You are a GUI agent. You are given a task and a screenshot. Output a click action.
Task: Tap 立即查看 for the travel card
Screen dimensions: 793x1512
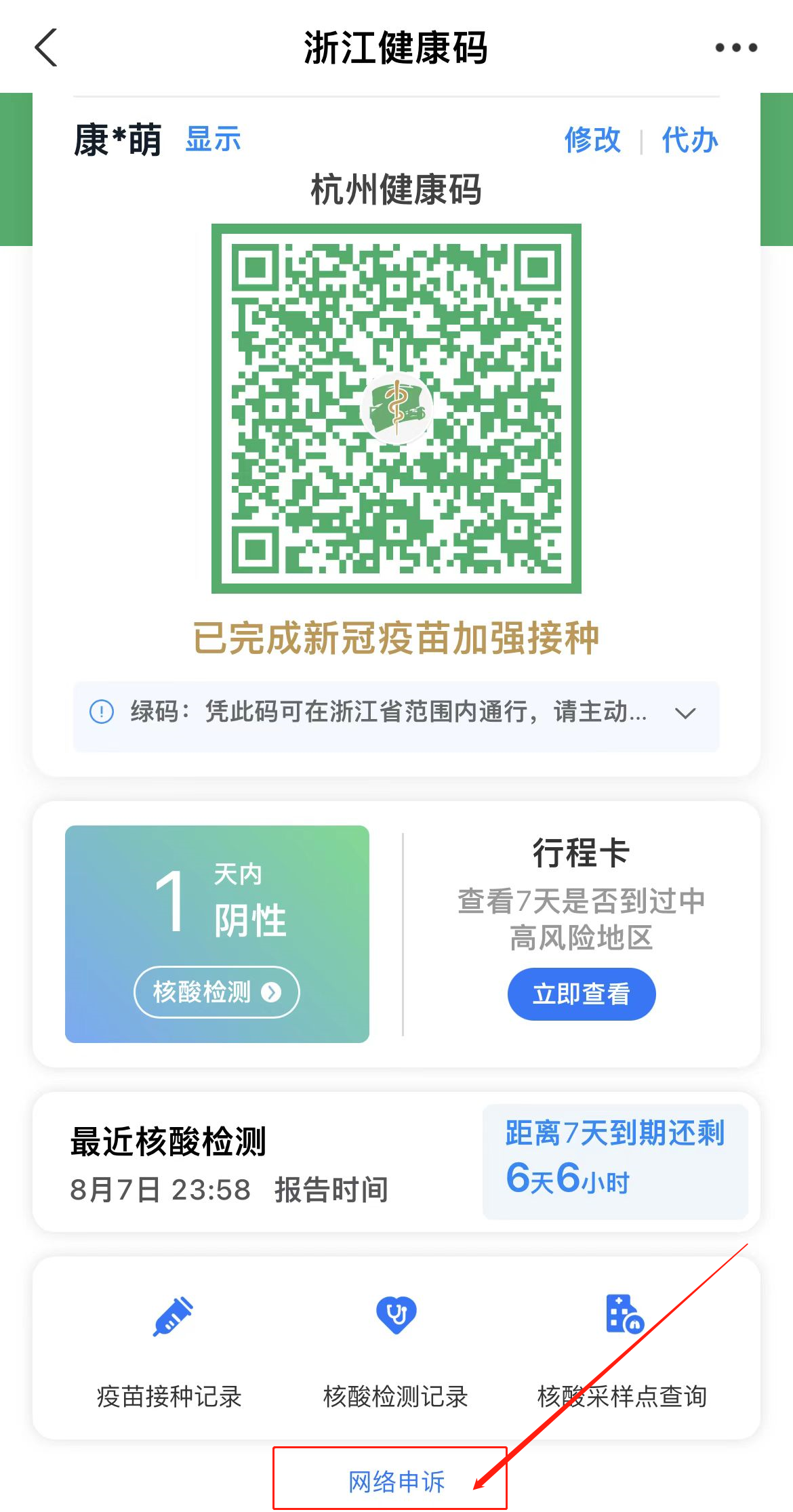click(582, 994)
